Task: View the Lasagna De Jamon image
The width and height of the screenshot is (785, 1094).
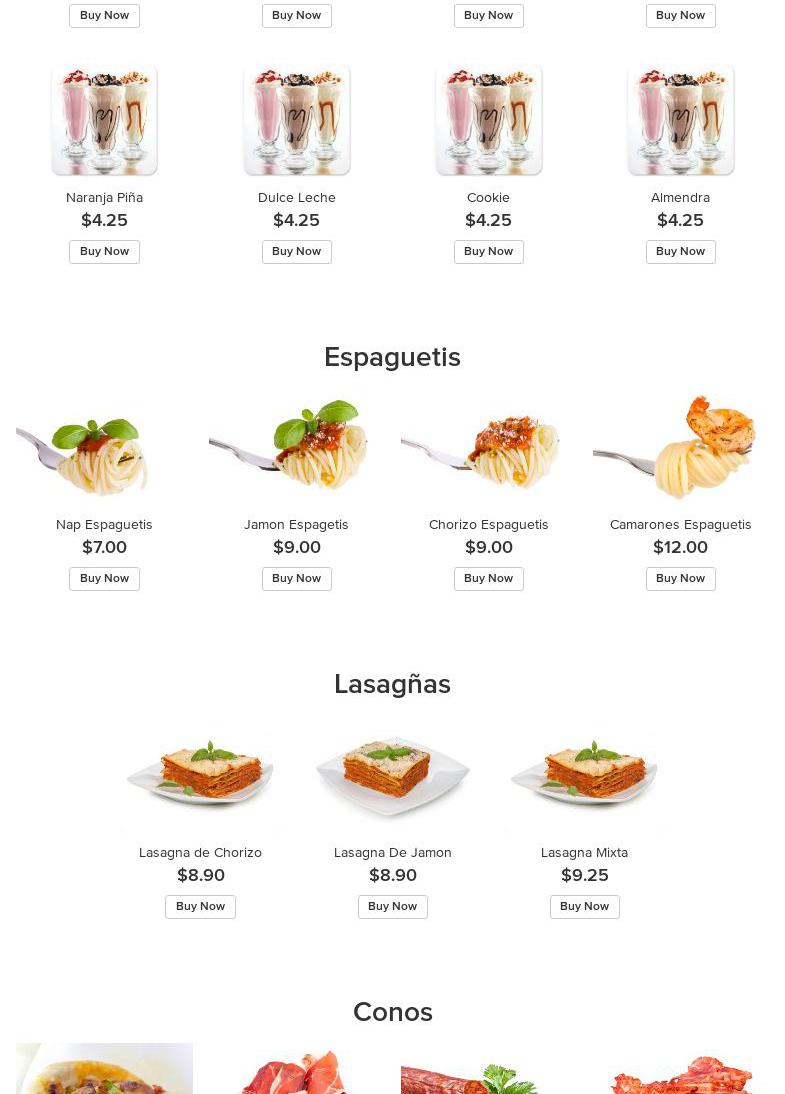Action: tap(392, 775)
